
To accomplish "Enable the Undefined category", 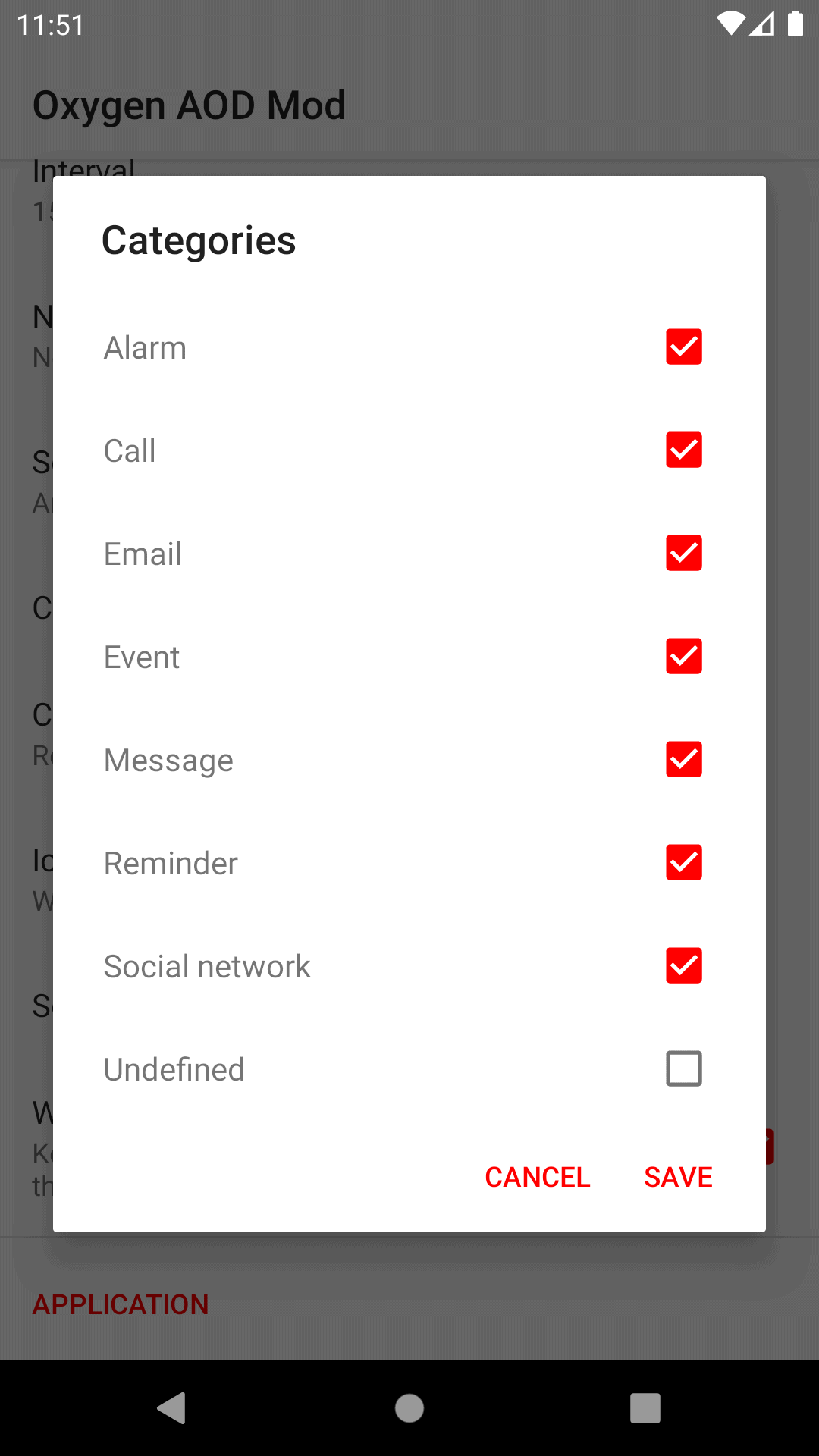I will pyautogui.click(x=683, y=1068).
